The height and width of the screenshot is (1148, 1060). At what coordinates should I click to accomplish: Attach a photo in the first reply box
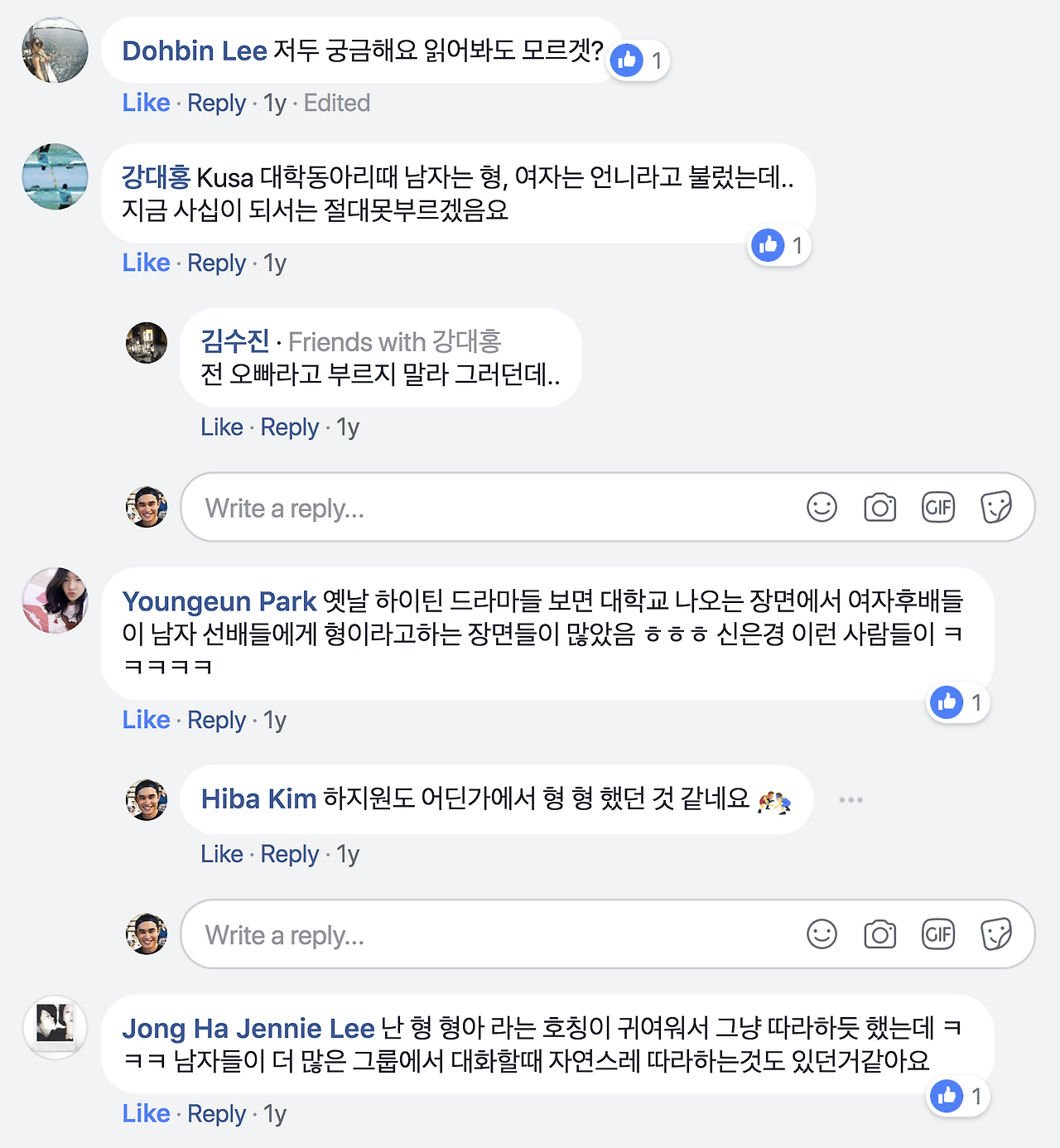[x=879, y=507]
